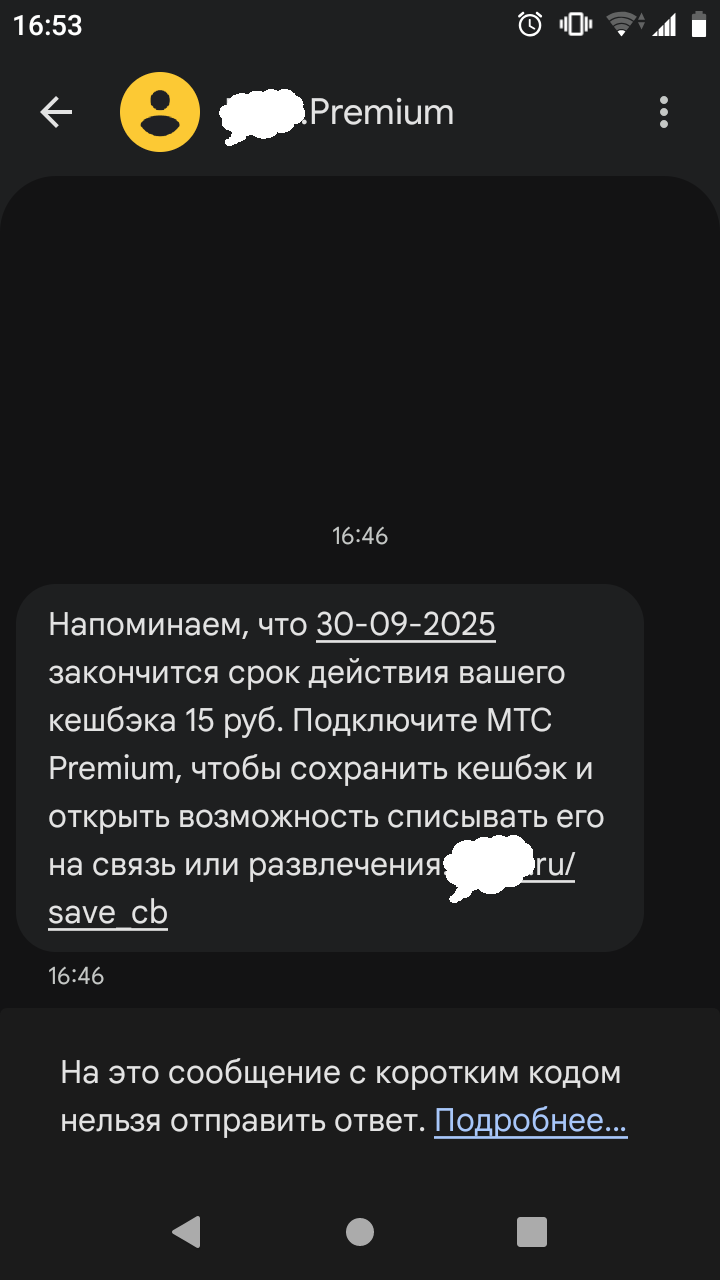Open the three-dot overflow menu
The width and height of the screenshot is (720, 1280).
(663, 112)
